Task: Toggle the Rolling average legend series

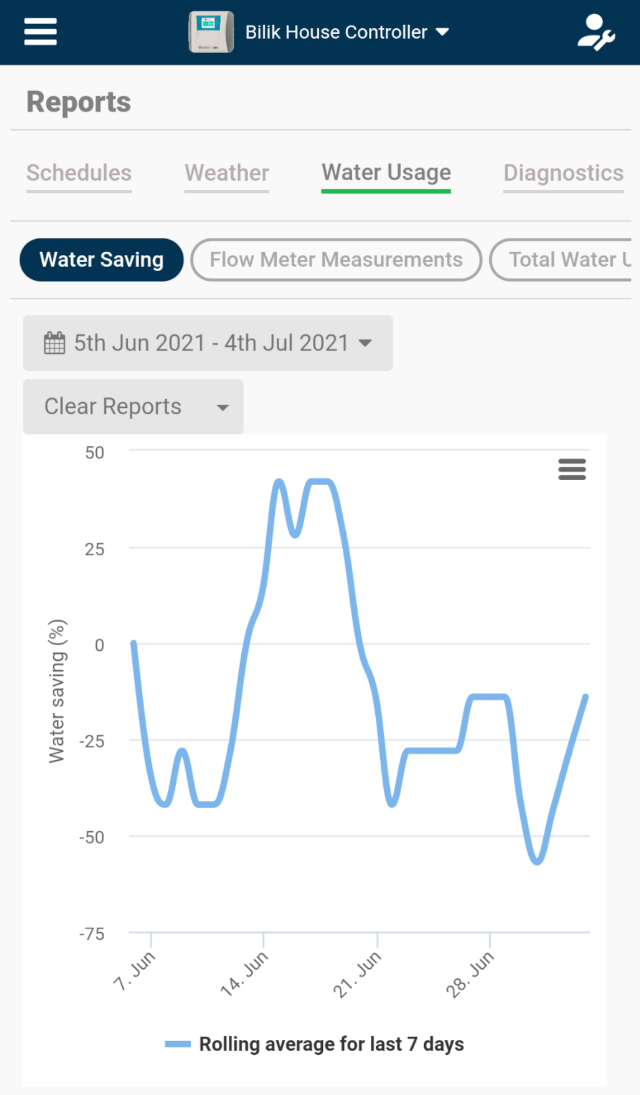Action: (314, 1044)
